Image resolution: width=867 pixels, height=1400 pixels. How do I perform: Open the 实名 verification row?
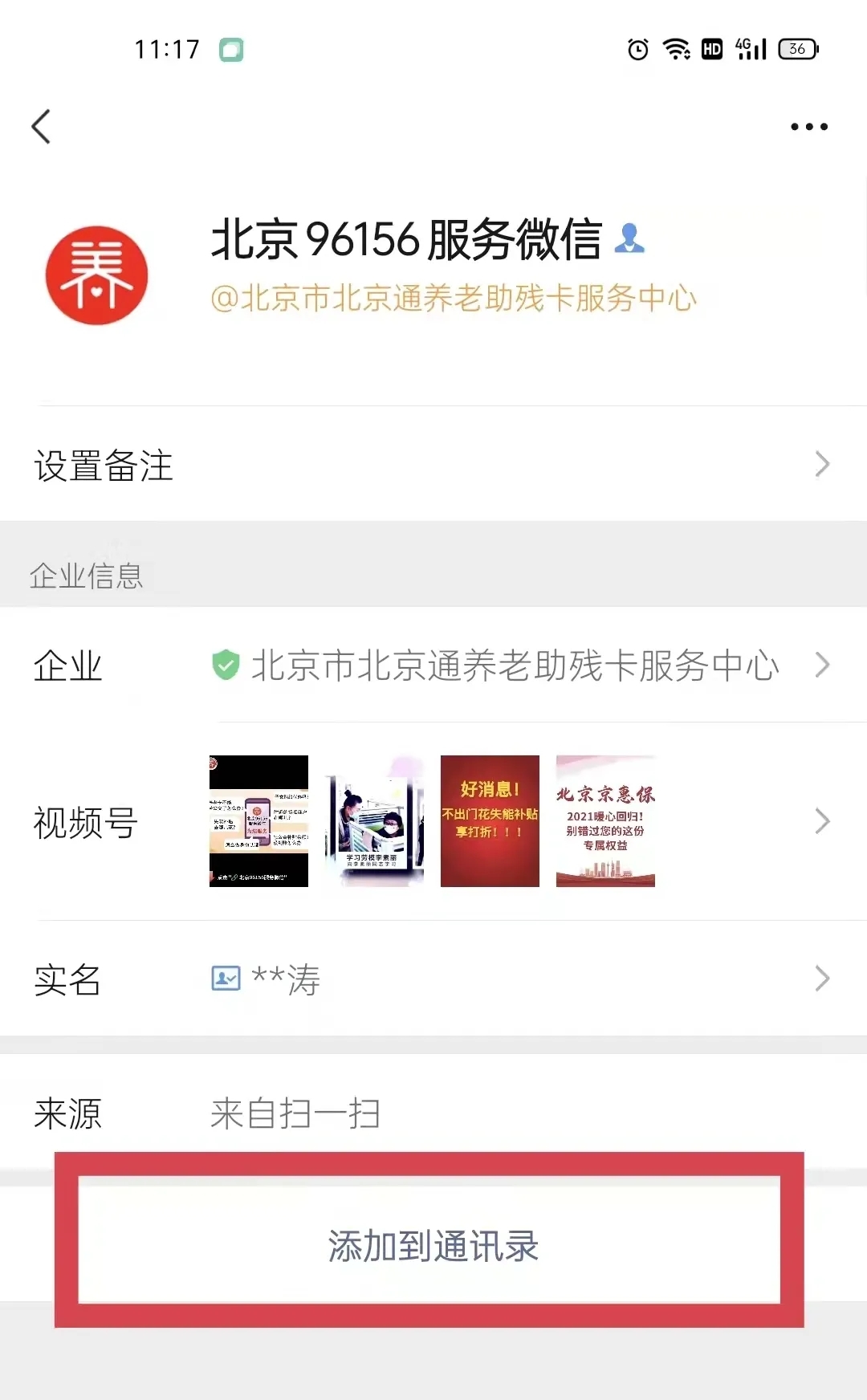433,979
